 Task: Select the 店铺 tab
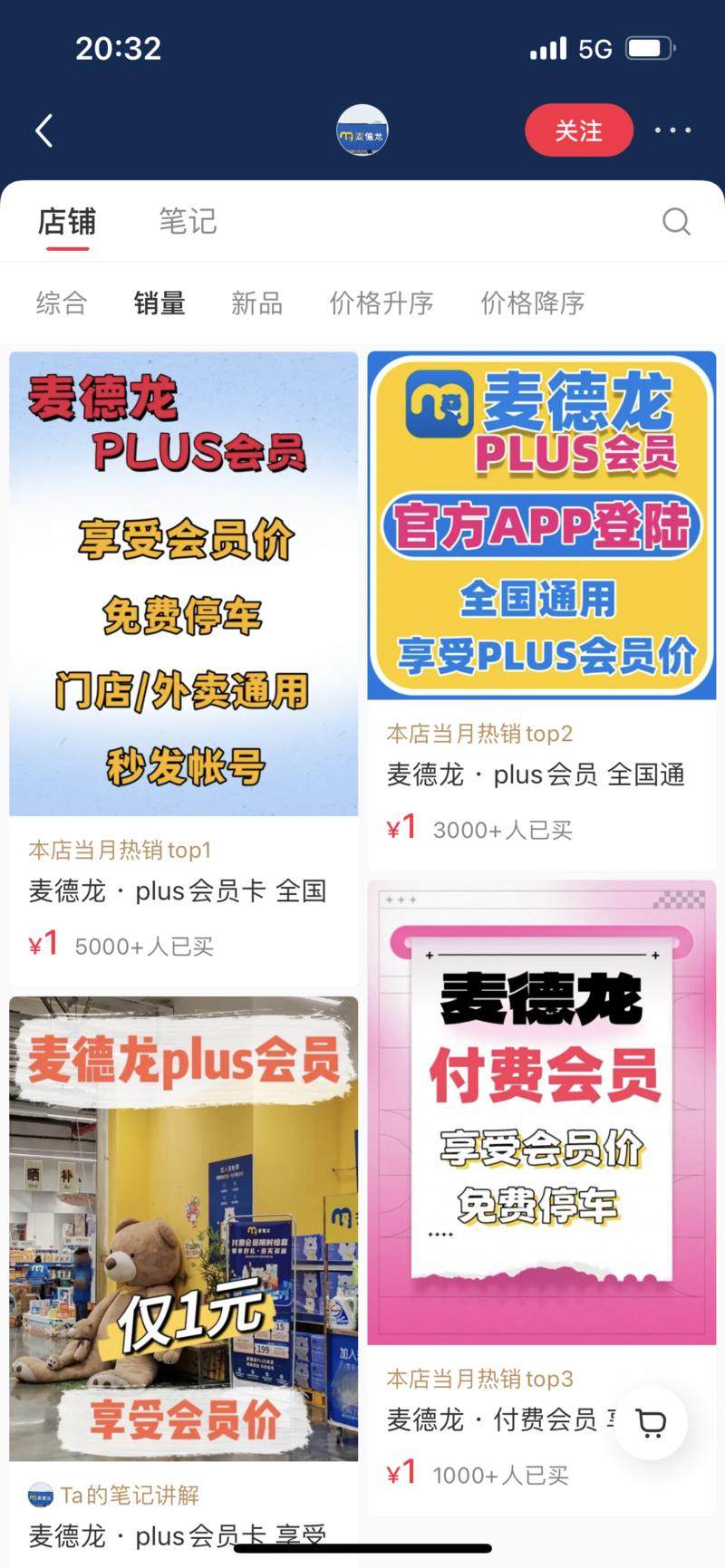tap(66, 221)
